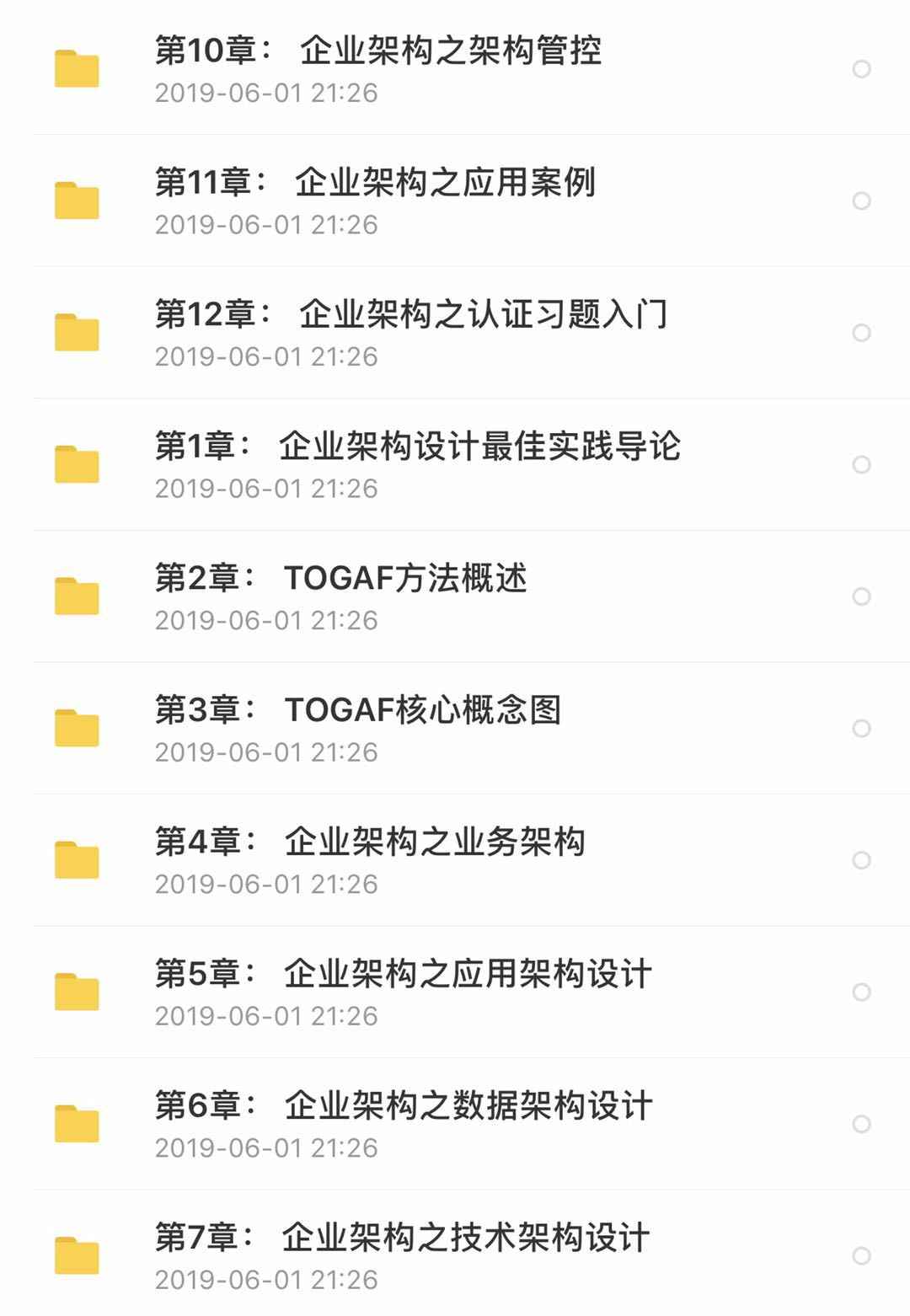Open folder 第10章 企业架构之架构管控
Viewport: 910px width, 1316px height.
[377, 51]
